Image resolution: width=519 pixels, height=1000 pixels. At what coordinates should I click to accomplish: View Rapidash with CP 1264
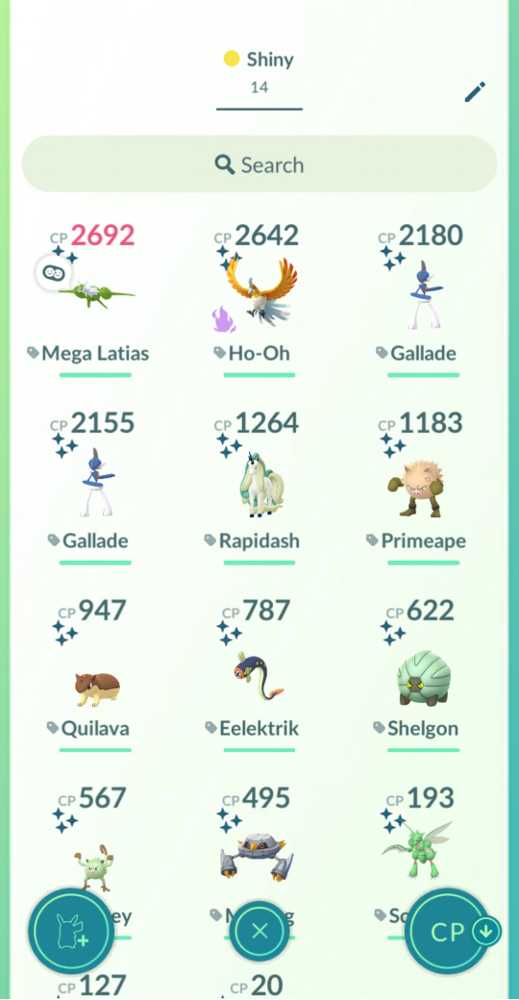point(260,487)
